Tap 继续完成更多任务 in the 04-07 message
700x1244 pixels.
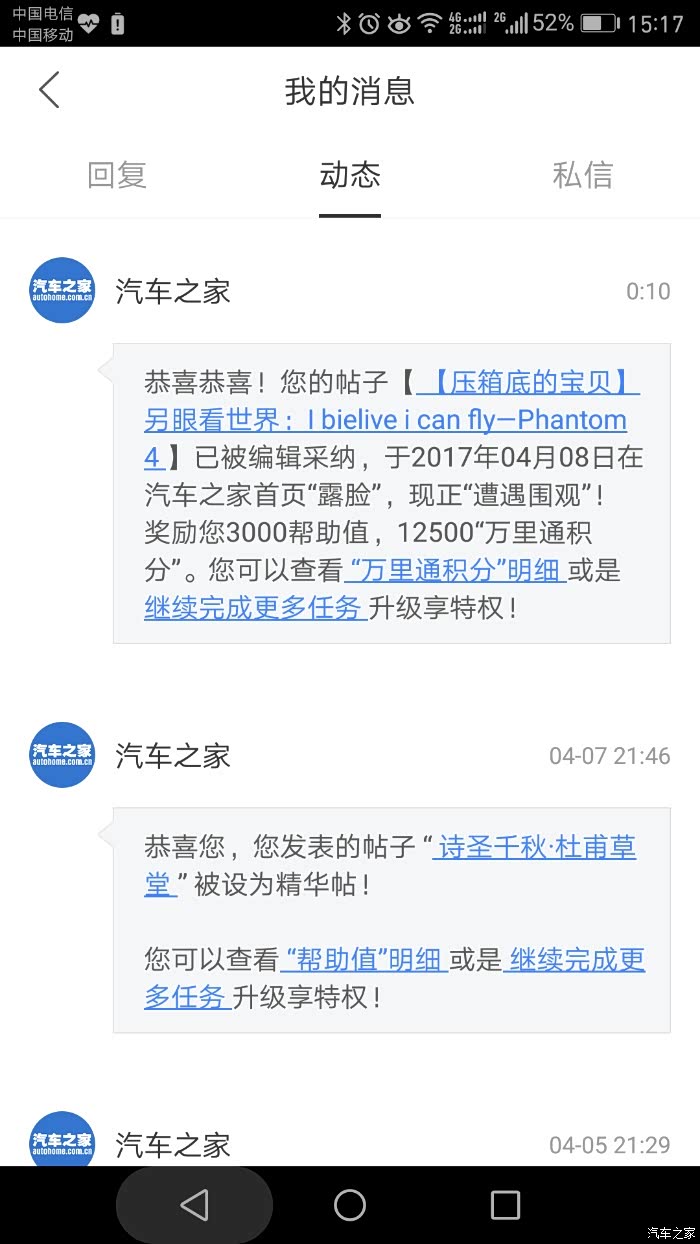pos(395,978)
